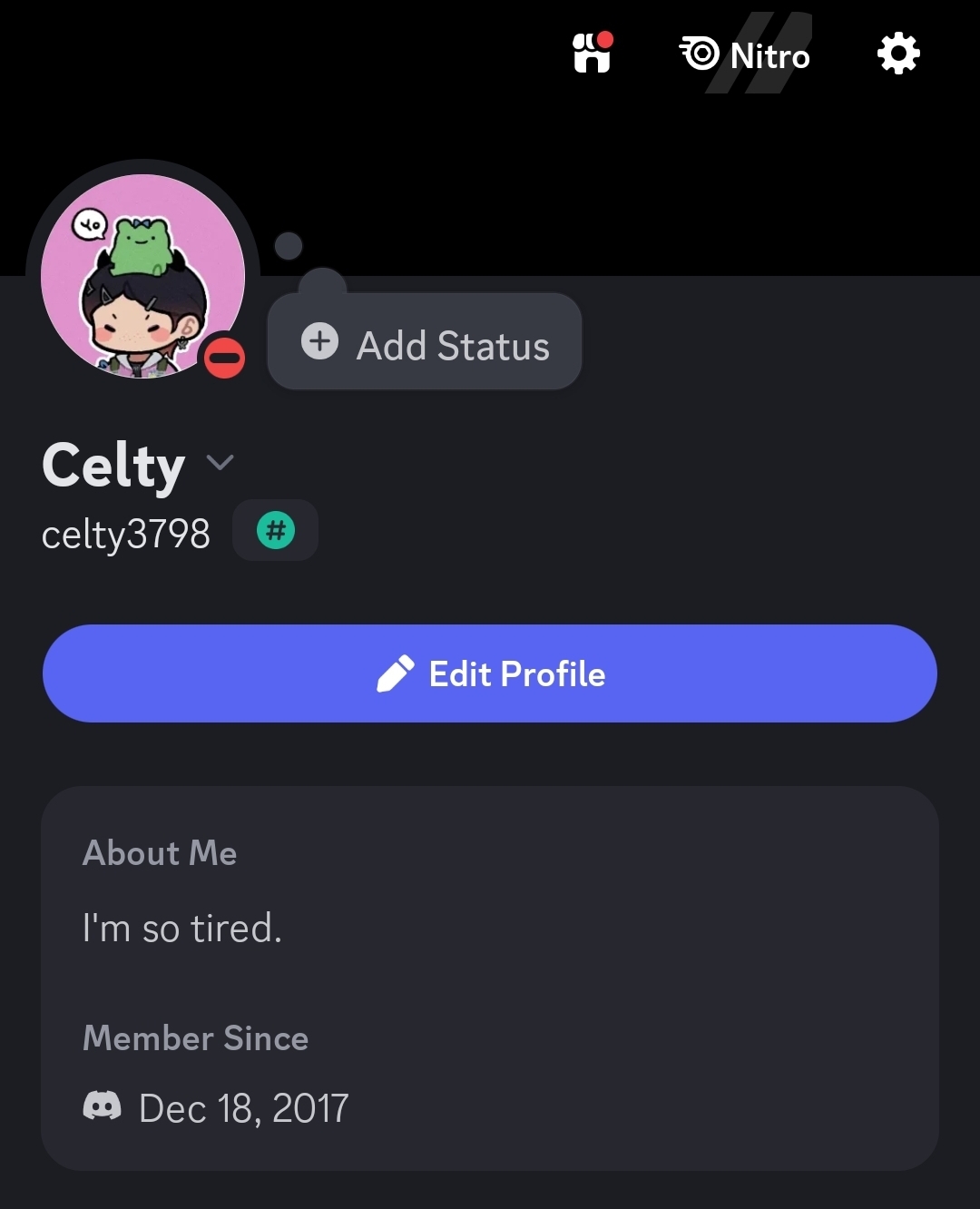
Task: Open the Discord shop icon
Action: point(592,54)
